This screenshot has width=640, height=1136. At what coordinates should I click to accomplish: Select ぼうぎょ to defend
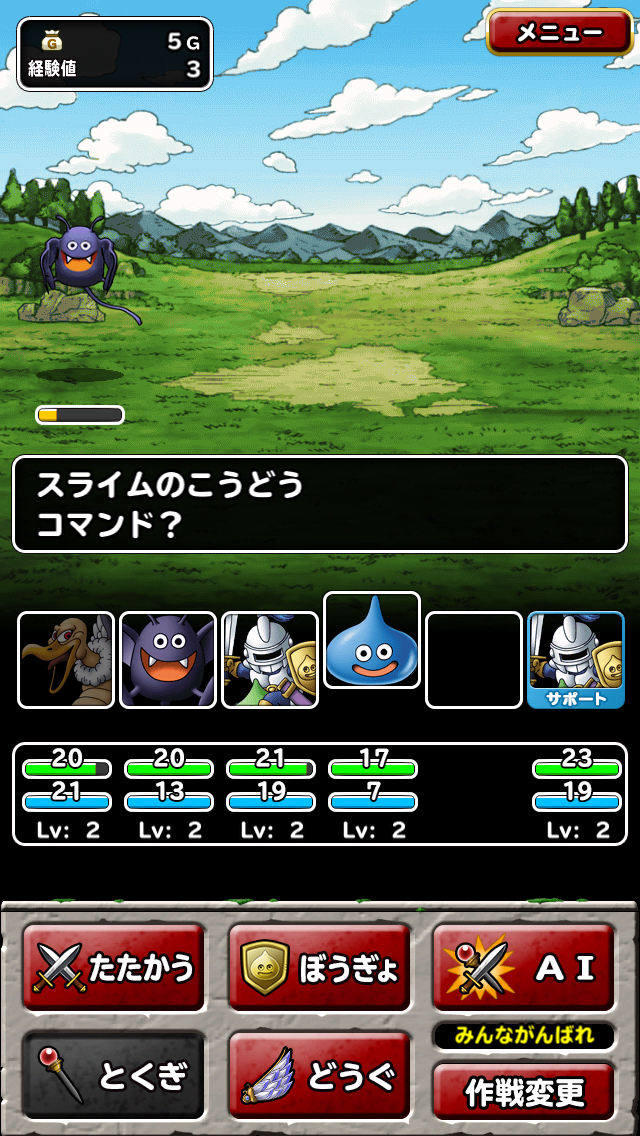pos(319,967)
